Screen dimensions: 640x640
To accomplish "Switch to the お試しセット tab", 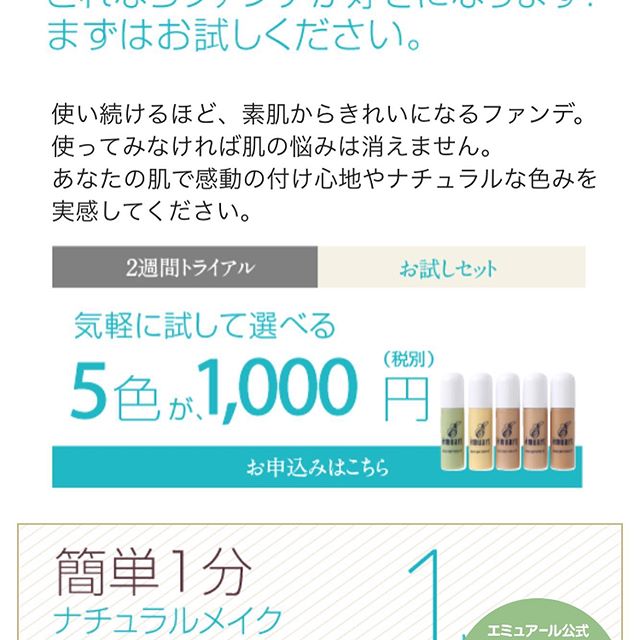I will pyautogui.click(x=450, y=268).
